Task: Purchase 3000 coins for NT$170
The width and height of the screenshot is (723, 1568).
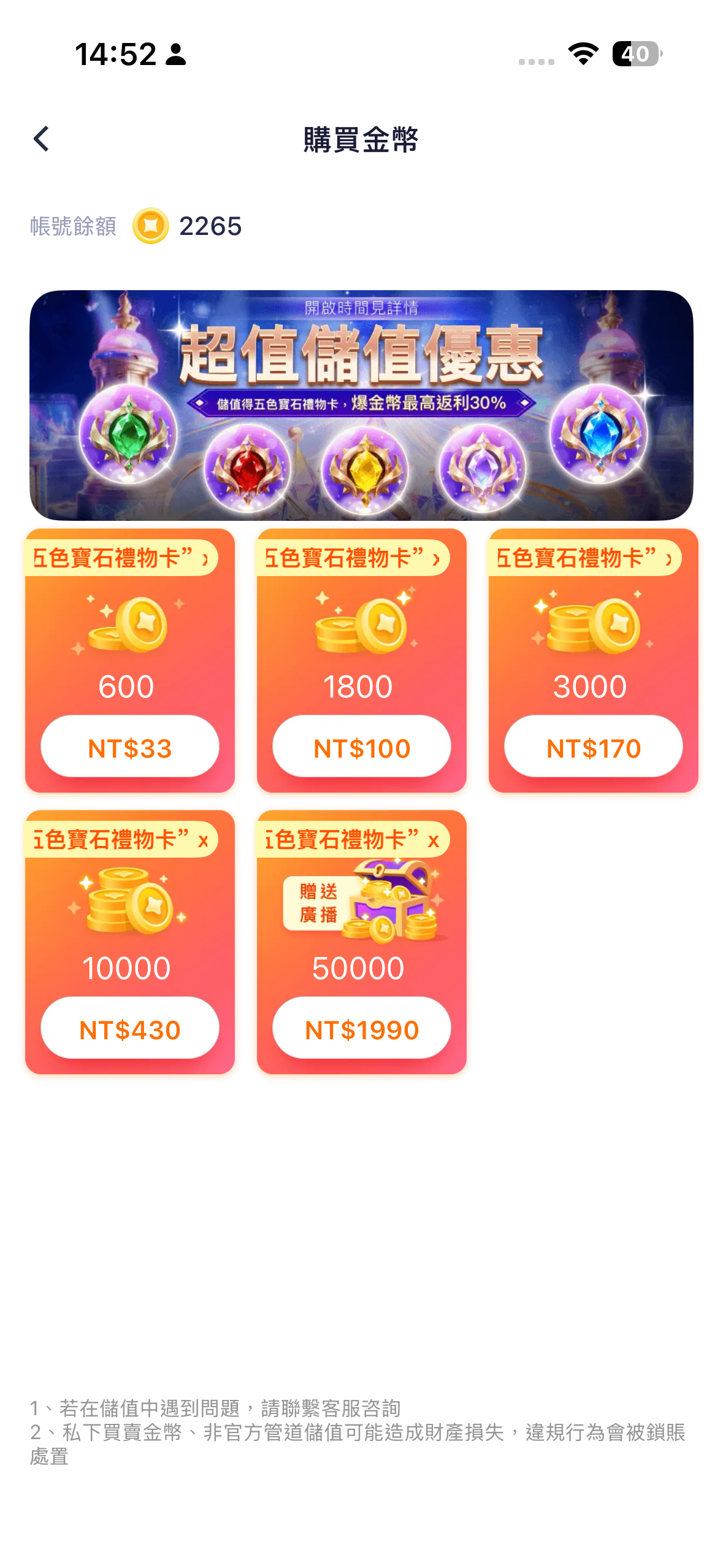Action: coord(593,747)
